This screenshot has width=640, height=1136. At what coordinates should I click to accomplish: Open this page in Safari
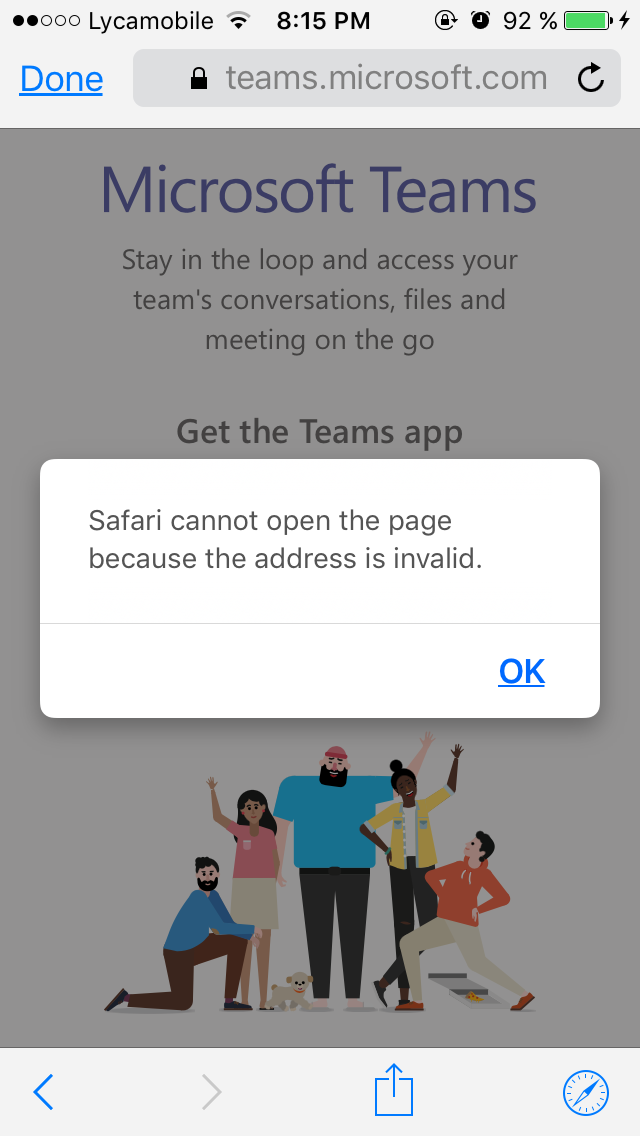(x=585, y=1091)
